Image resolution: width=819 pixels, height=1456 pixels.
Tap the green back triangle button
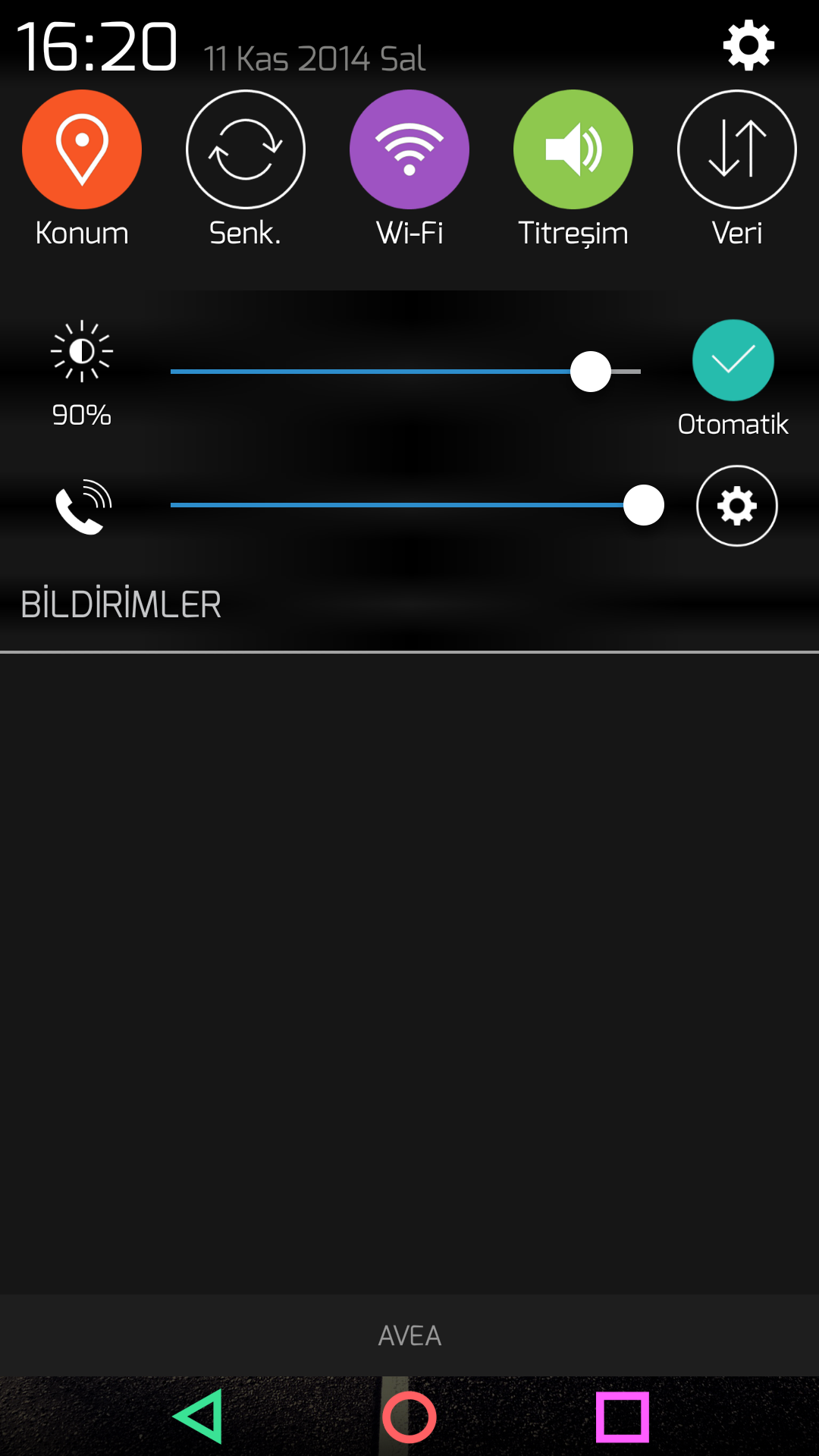[x=199, y=1416]
